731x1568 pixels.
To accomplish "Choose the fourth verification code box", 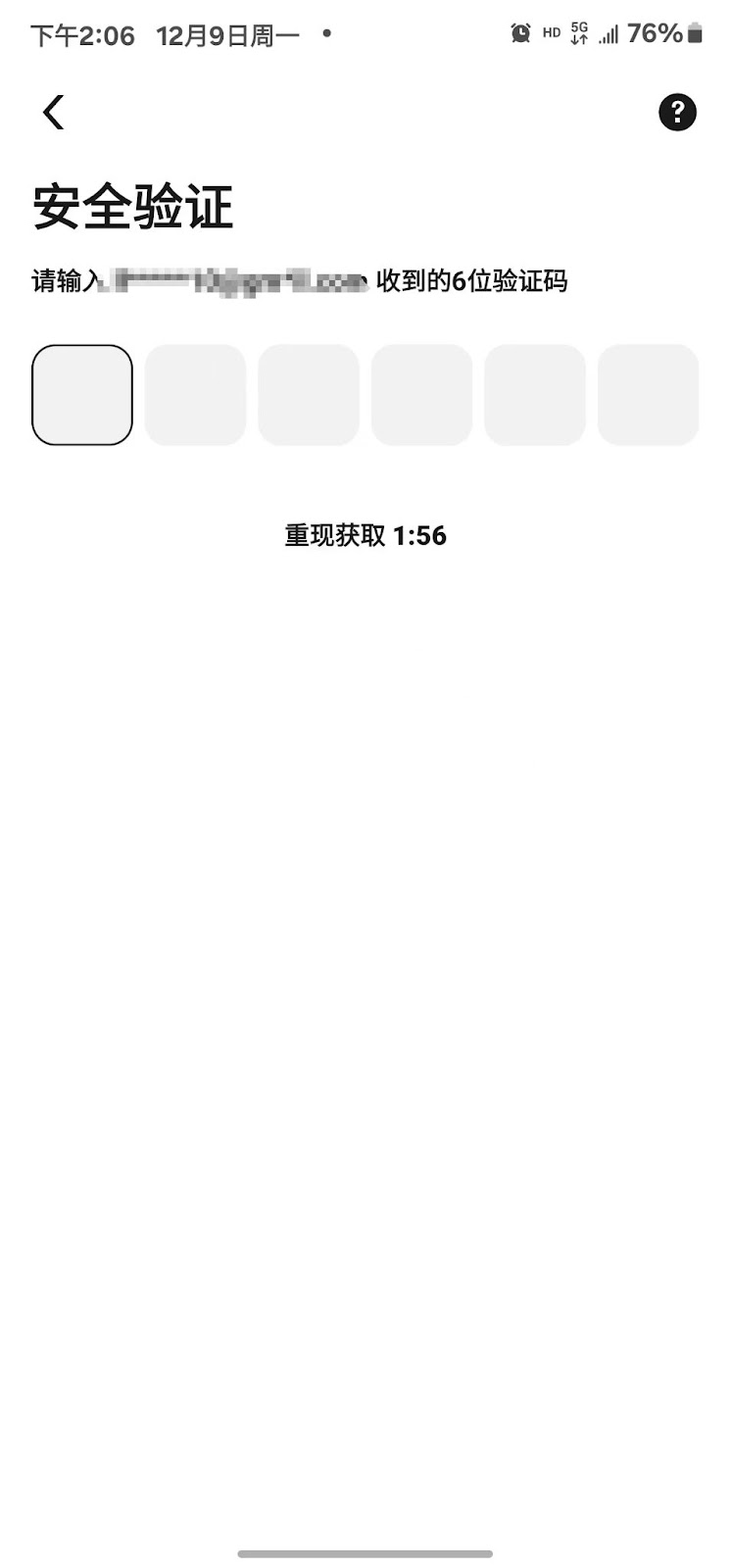I will (421, 395).
